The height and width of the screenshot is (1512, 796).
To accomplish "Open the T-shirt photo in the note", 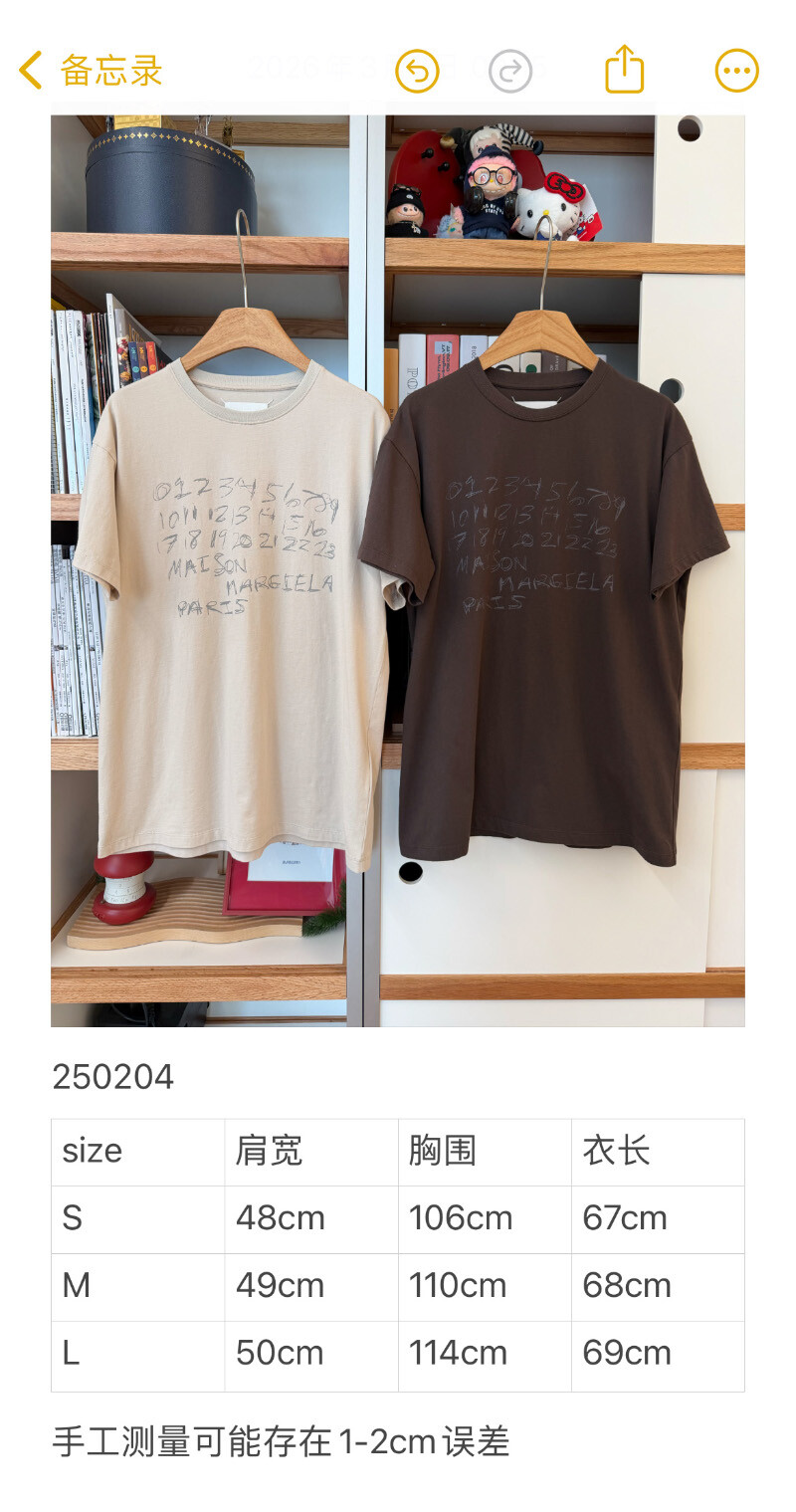I will point(398,567).
